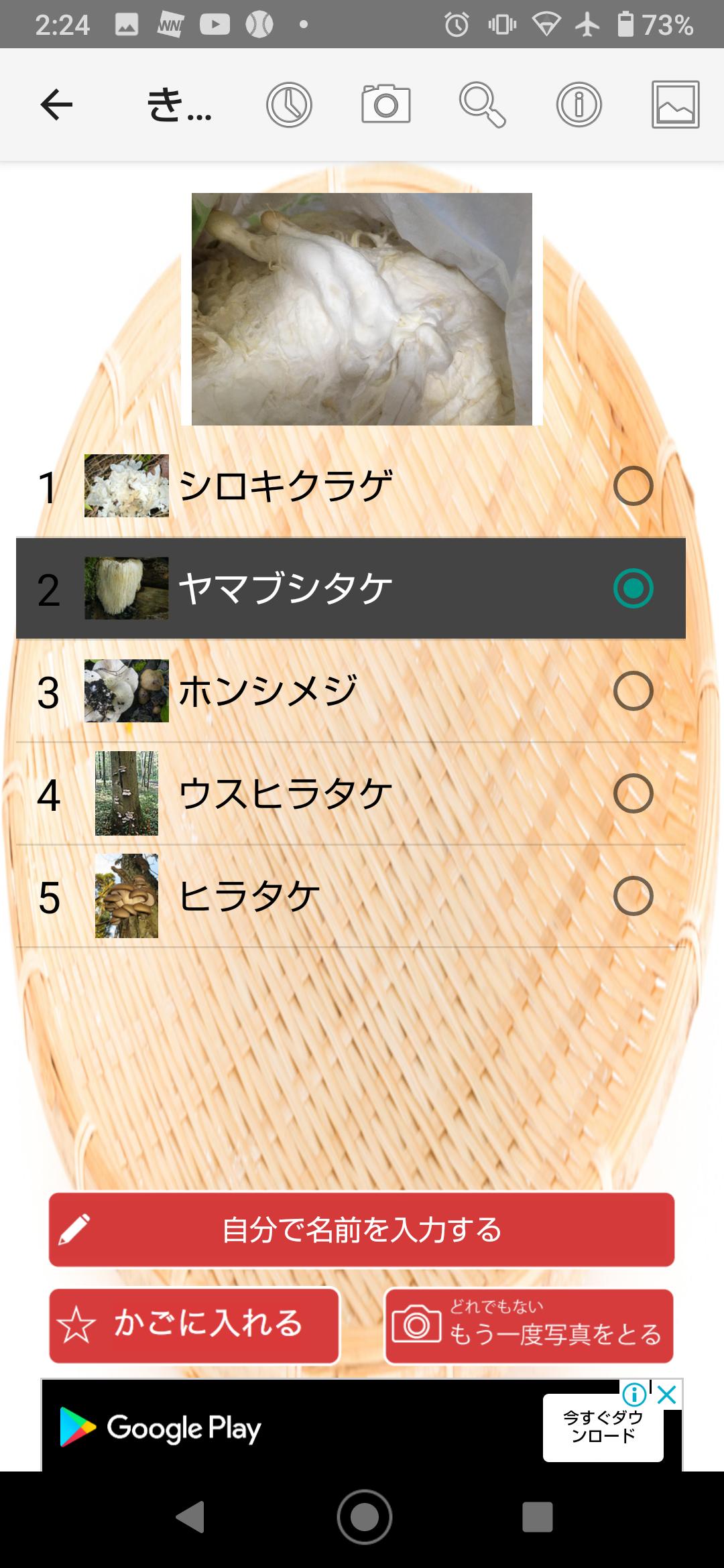Select the ホンシメジ radio button
Image resolution: width=724 pixels, height=1568 pixels.
[x=633, y=691]
